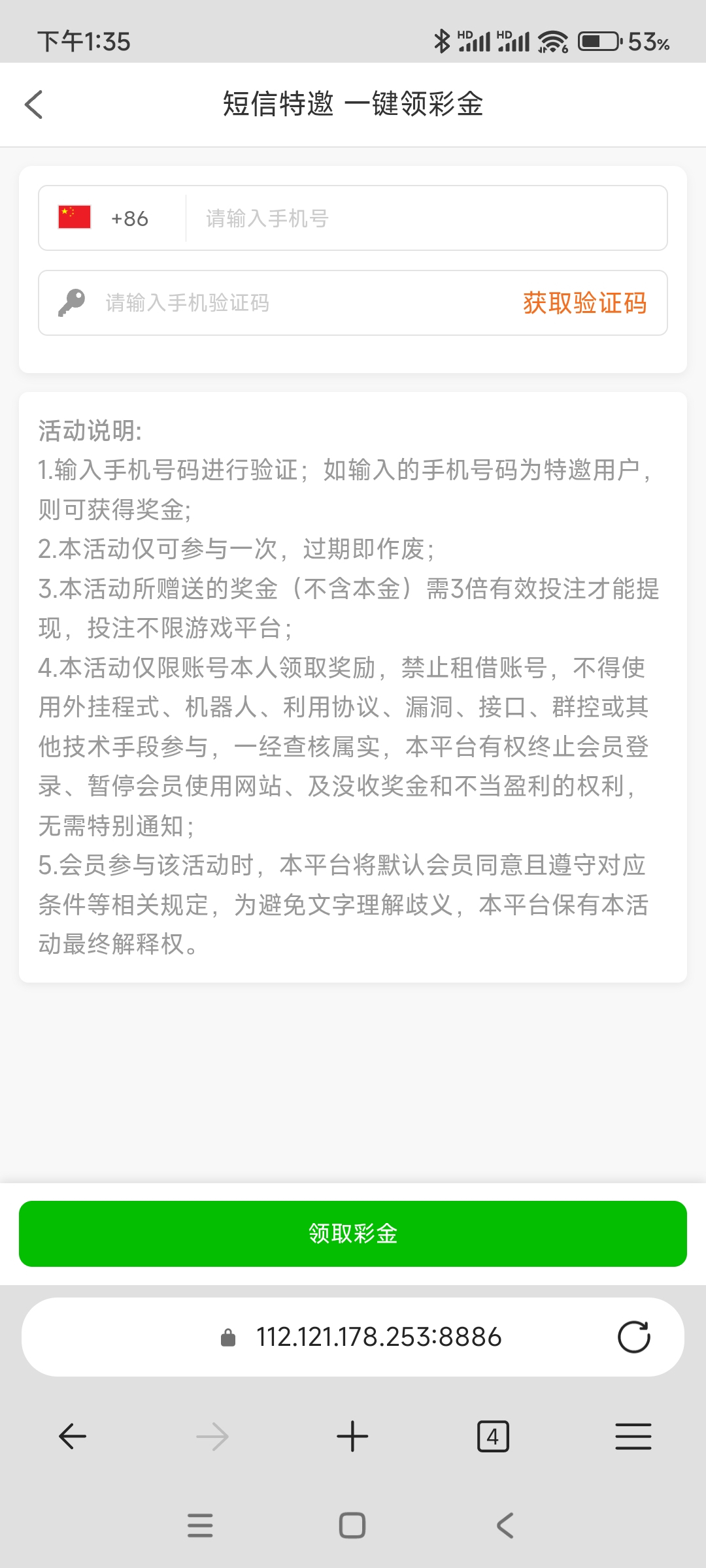Focus the phone number input field

425,218
